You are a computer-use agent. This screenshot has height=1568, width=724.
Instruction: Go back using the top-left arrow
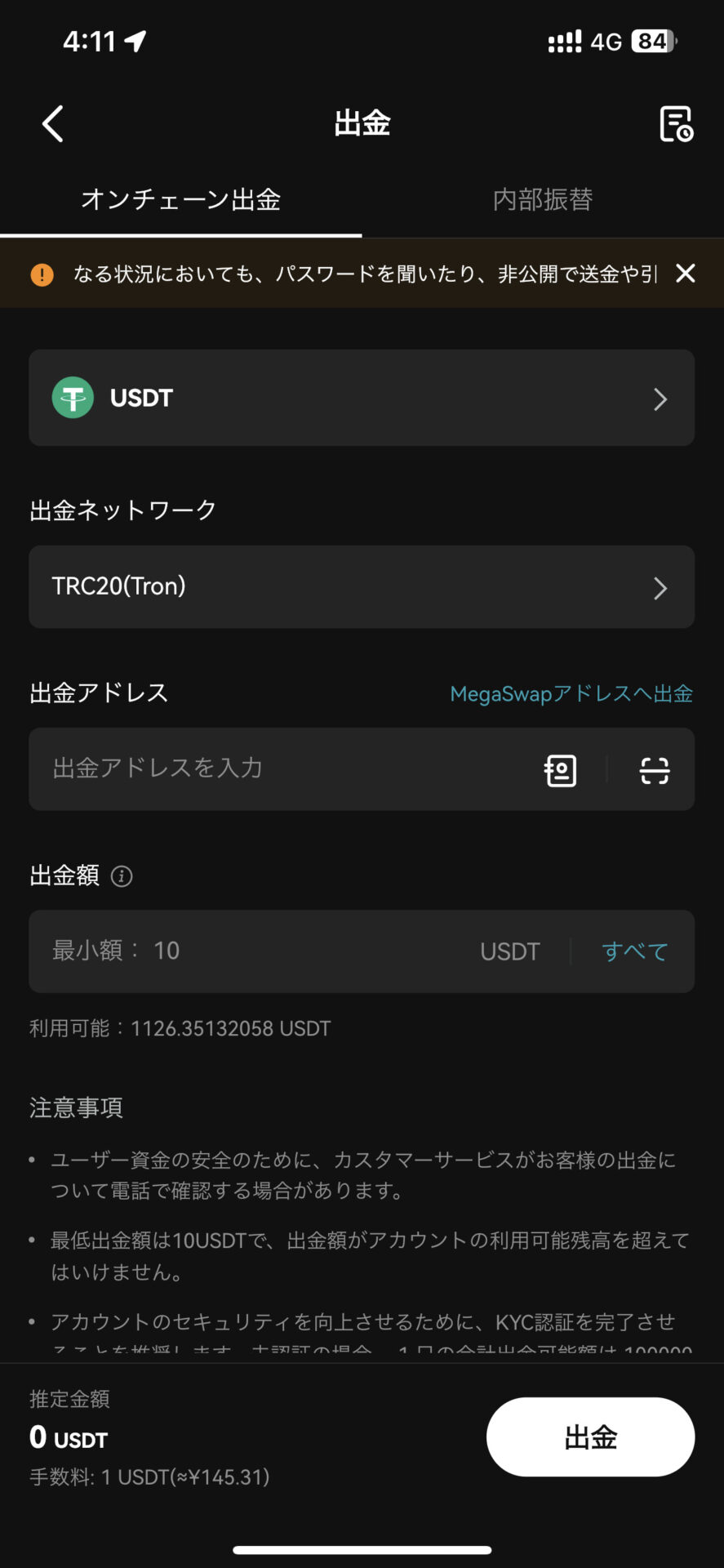point(53,124)
